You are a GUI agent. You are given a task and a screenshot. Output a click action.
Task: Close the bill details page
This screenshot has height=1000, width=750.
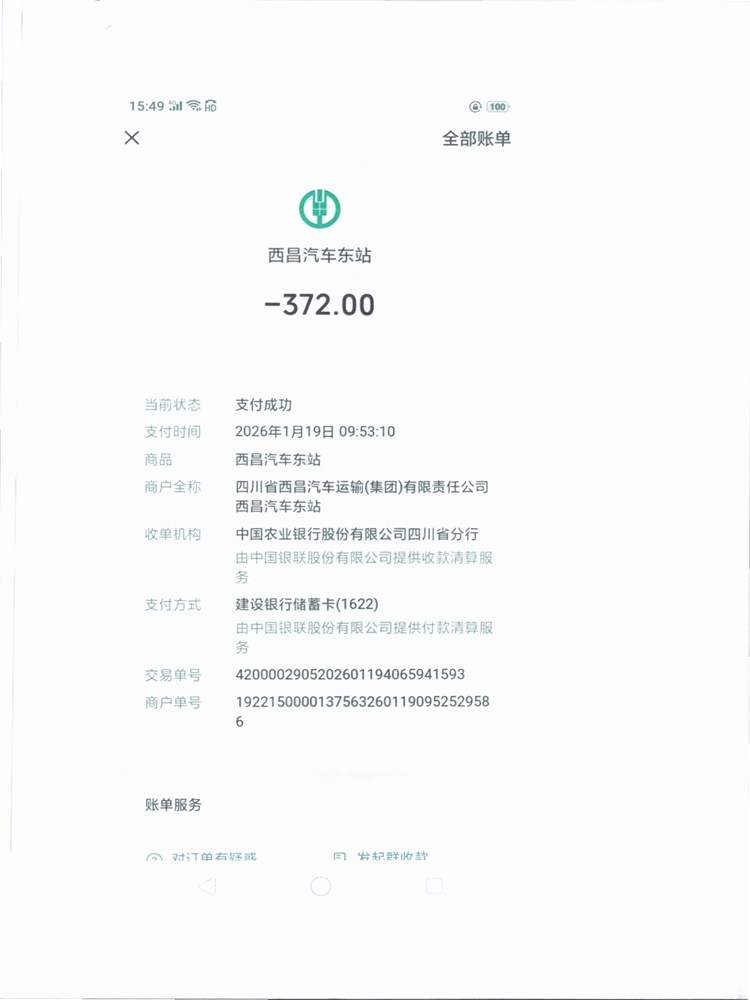pyautogui.click(x=132, y=138)
